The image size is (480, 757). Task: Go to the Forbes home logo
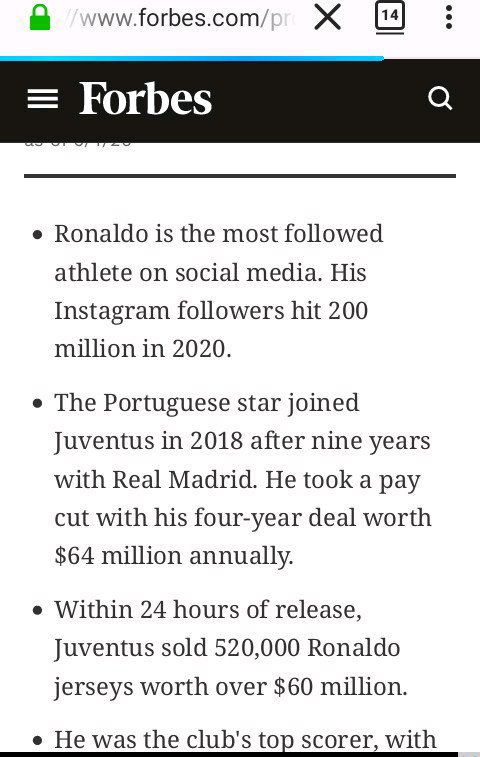coord(145,98)
